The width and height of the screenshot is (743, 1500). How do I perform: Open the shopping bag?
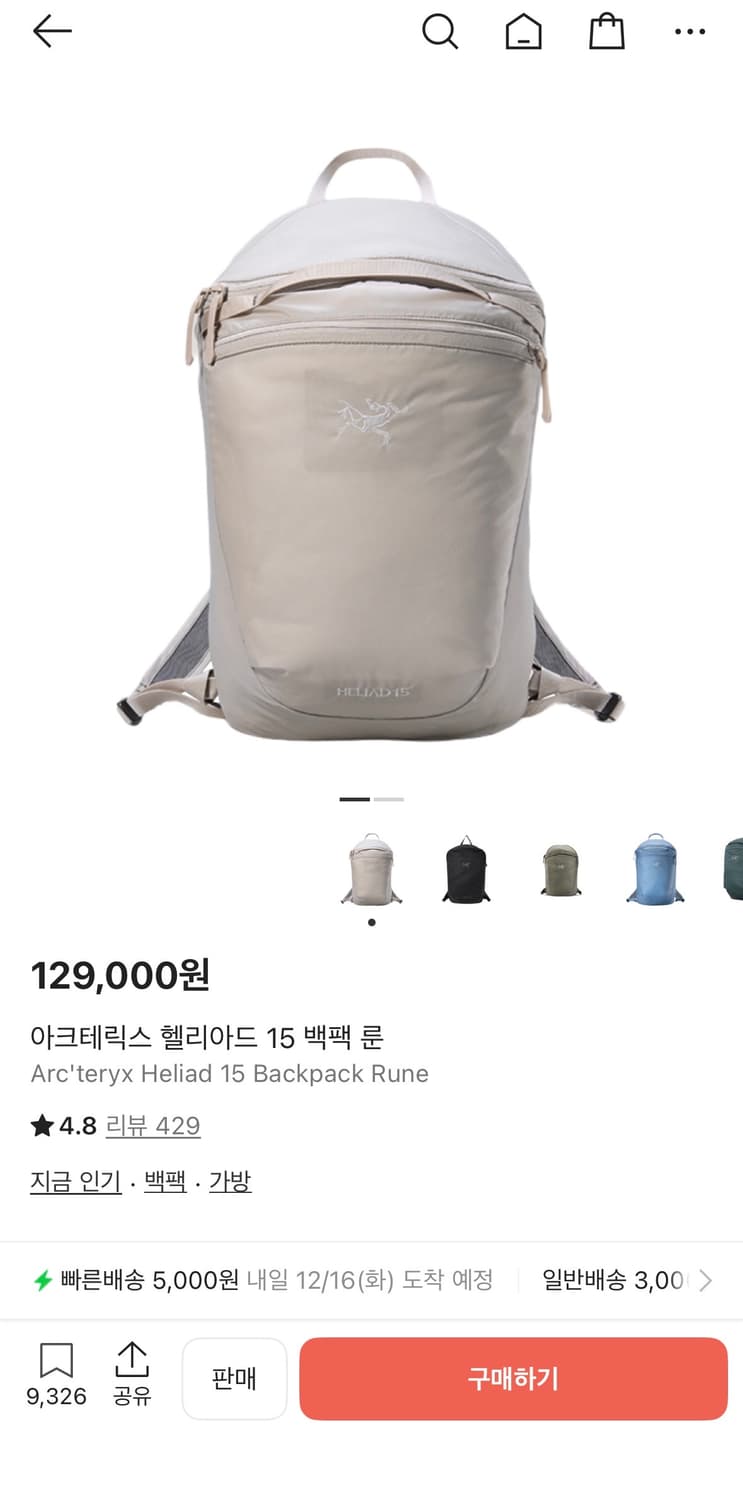607,31
